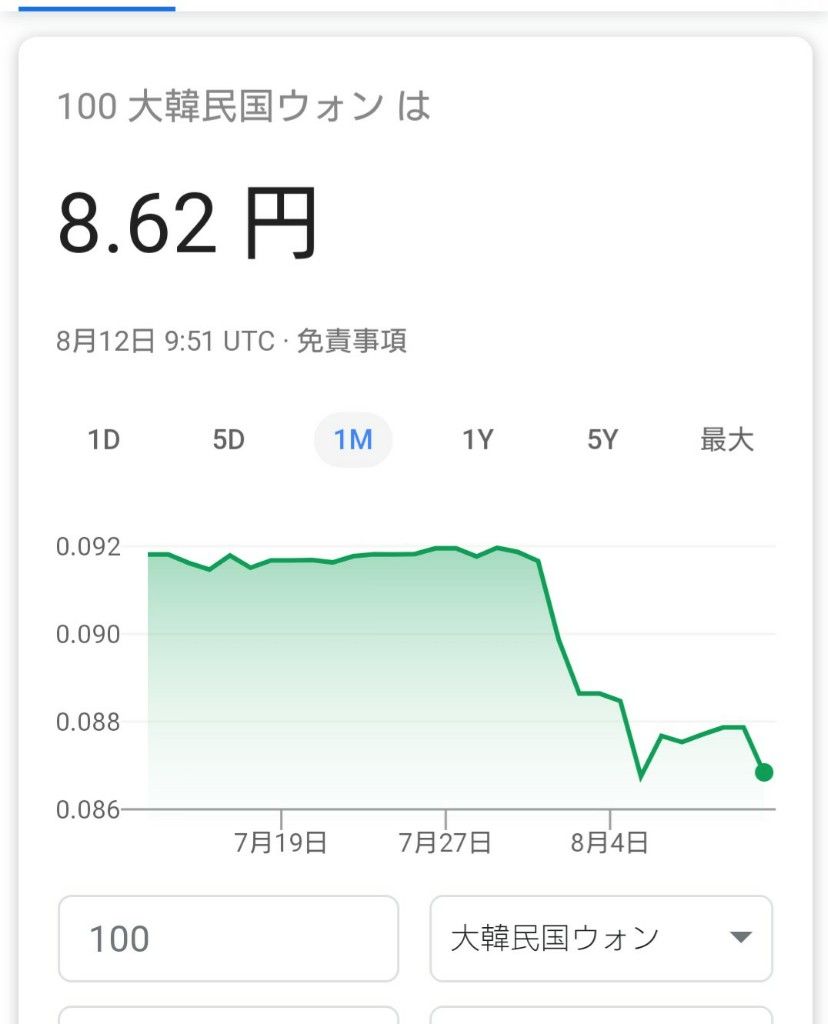
Task: Select the 5D time range
Action: click(x=228, y=440)
